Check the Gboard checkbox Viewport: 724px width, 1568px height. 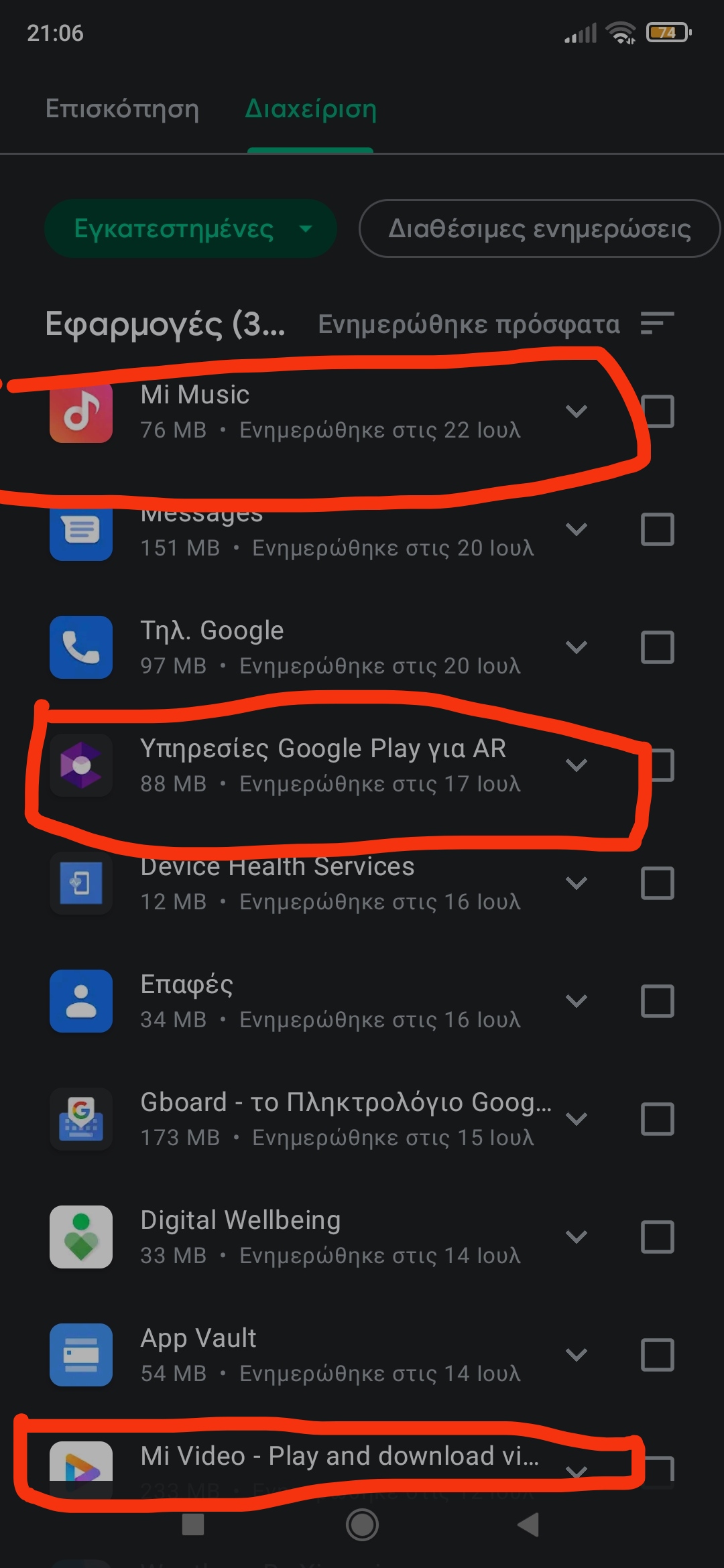pos(657,1119)
